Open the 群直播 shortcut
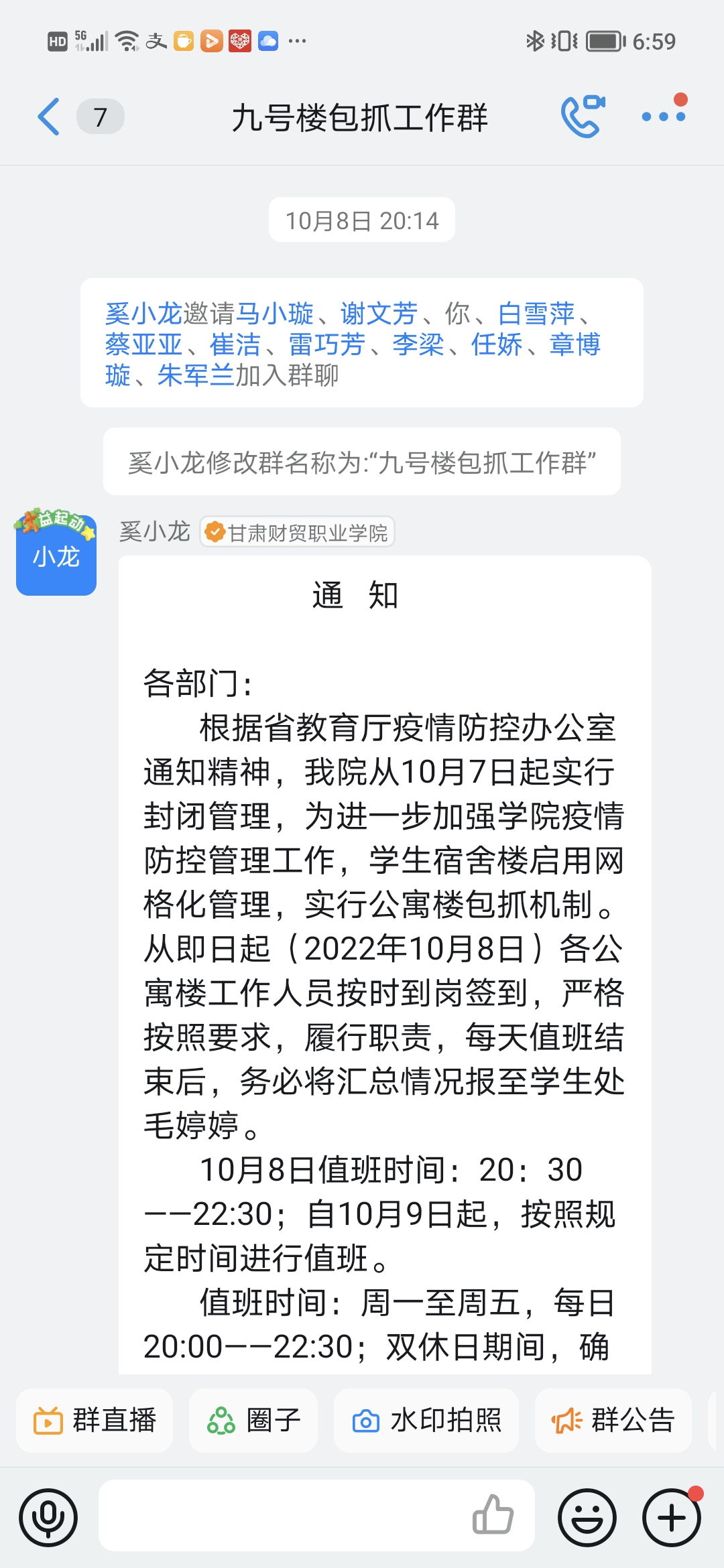 (x=95, y=1420)
